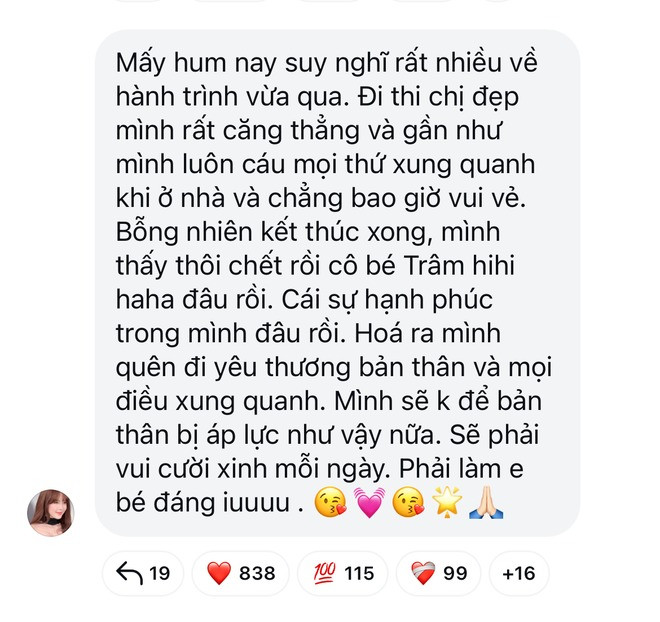Tap the bandaged heart reaction with 99

pyautogui.click(x=439, y=573)
